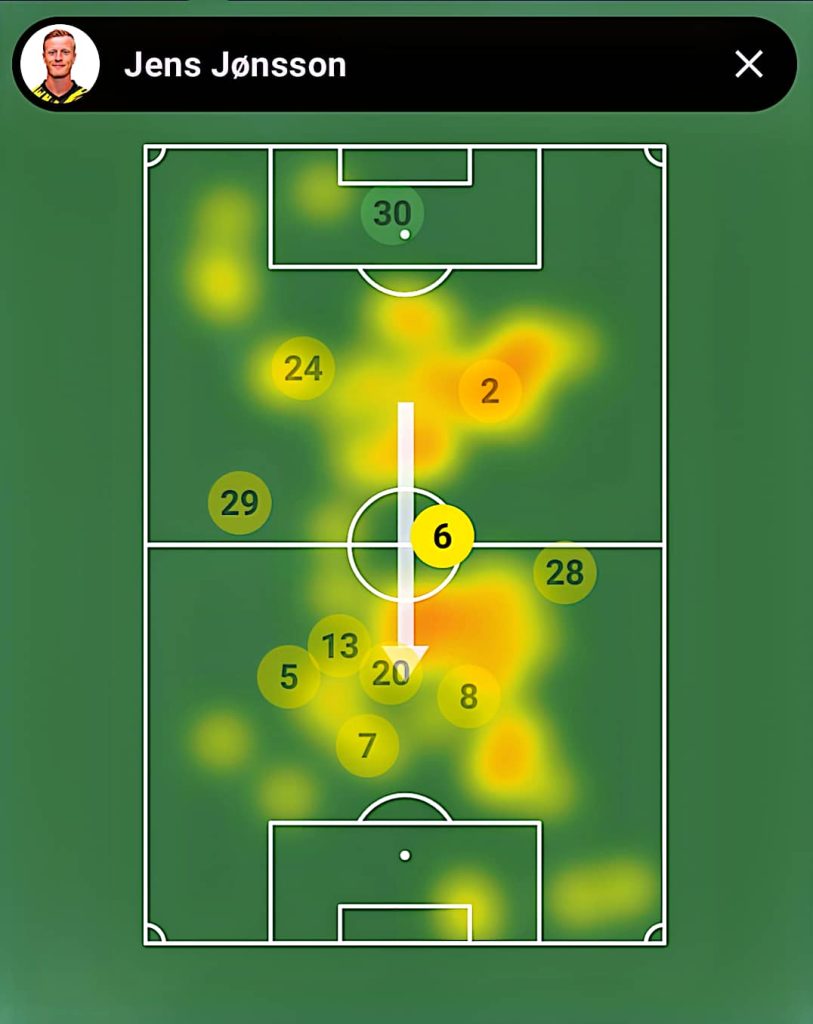Tap highlighted player number 6 marker
Image resolution: width=813 pixels, height=1024 pixels.
coord(442,537)
